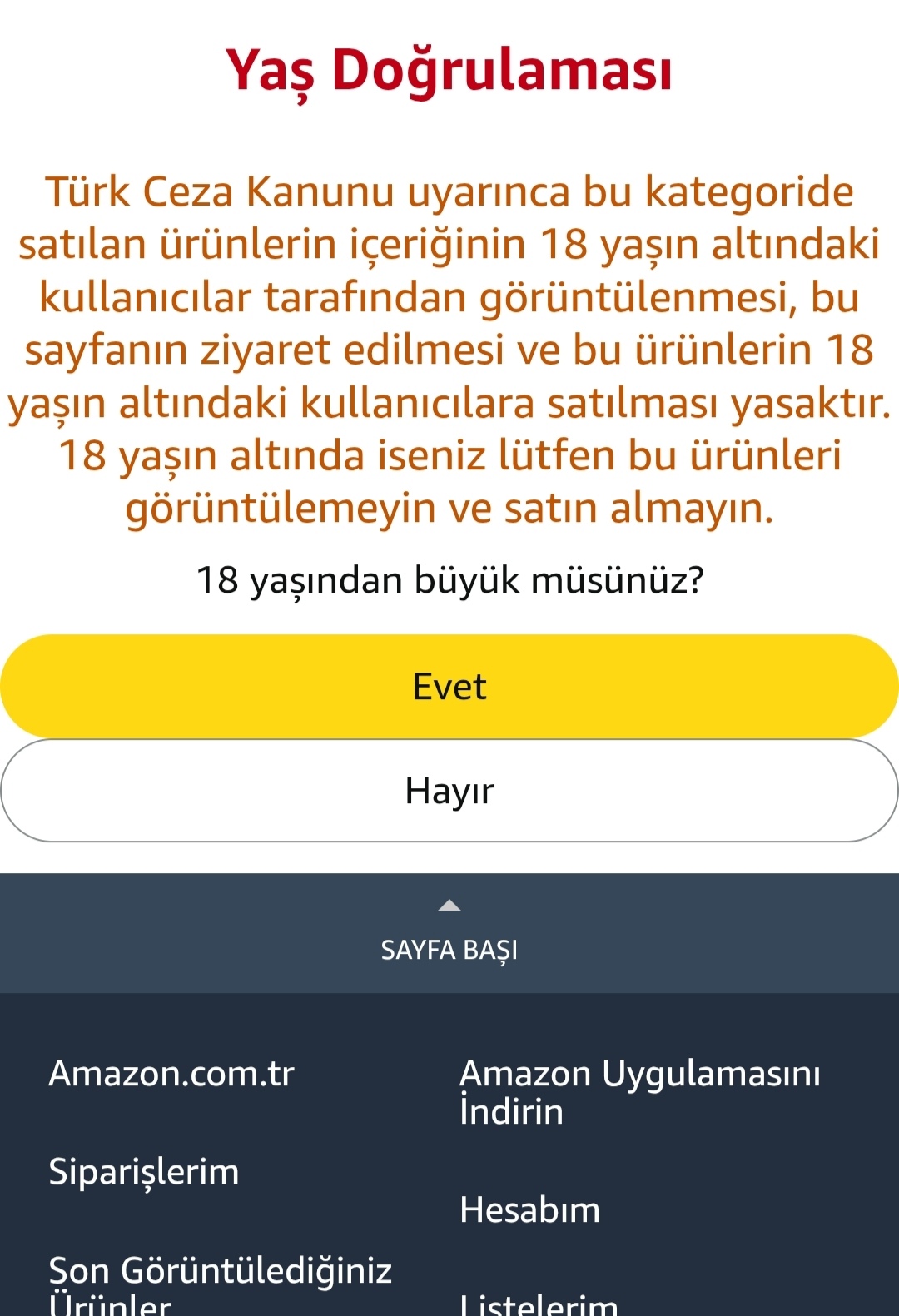The width and height of the screenshot is (899, 1316).
Task: Jump to top via SAYFA BAŞI
Action: coord(449,934)
